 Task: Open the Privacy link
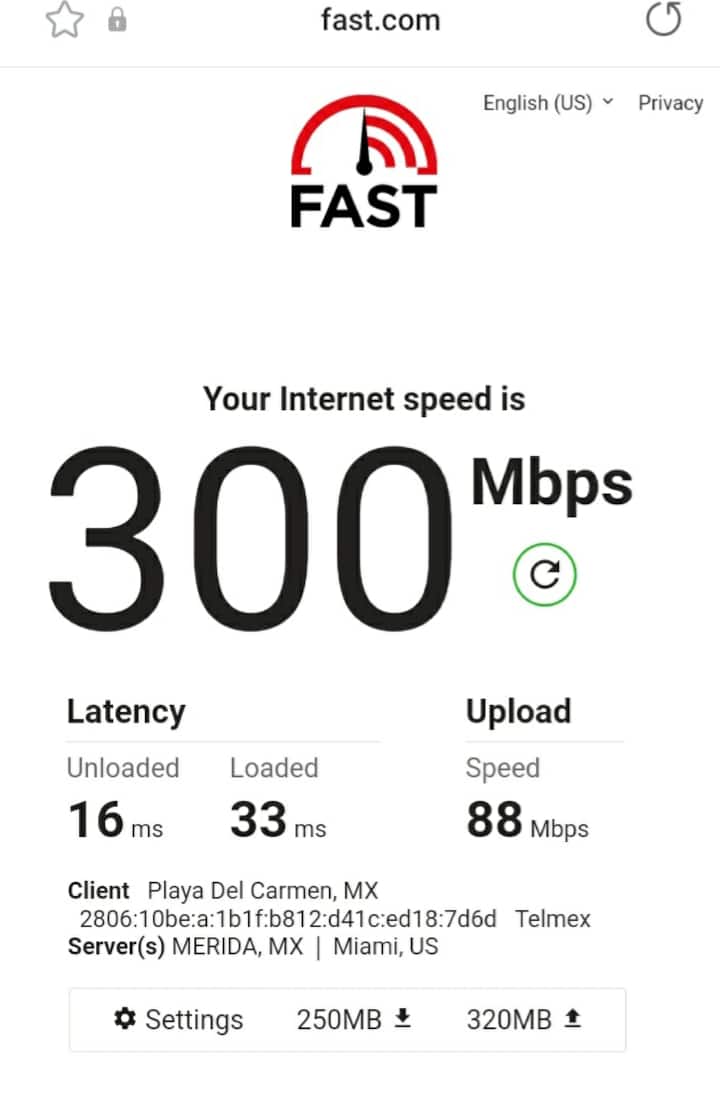(x=670, y=103)
